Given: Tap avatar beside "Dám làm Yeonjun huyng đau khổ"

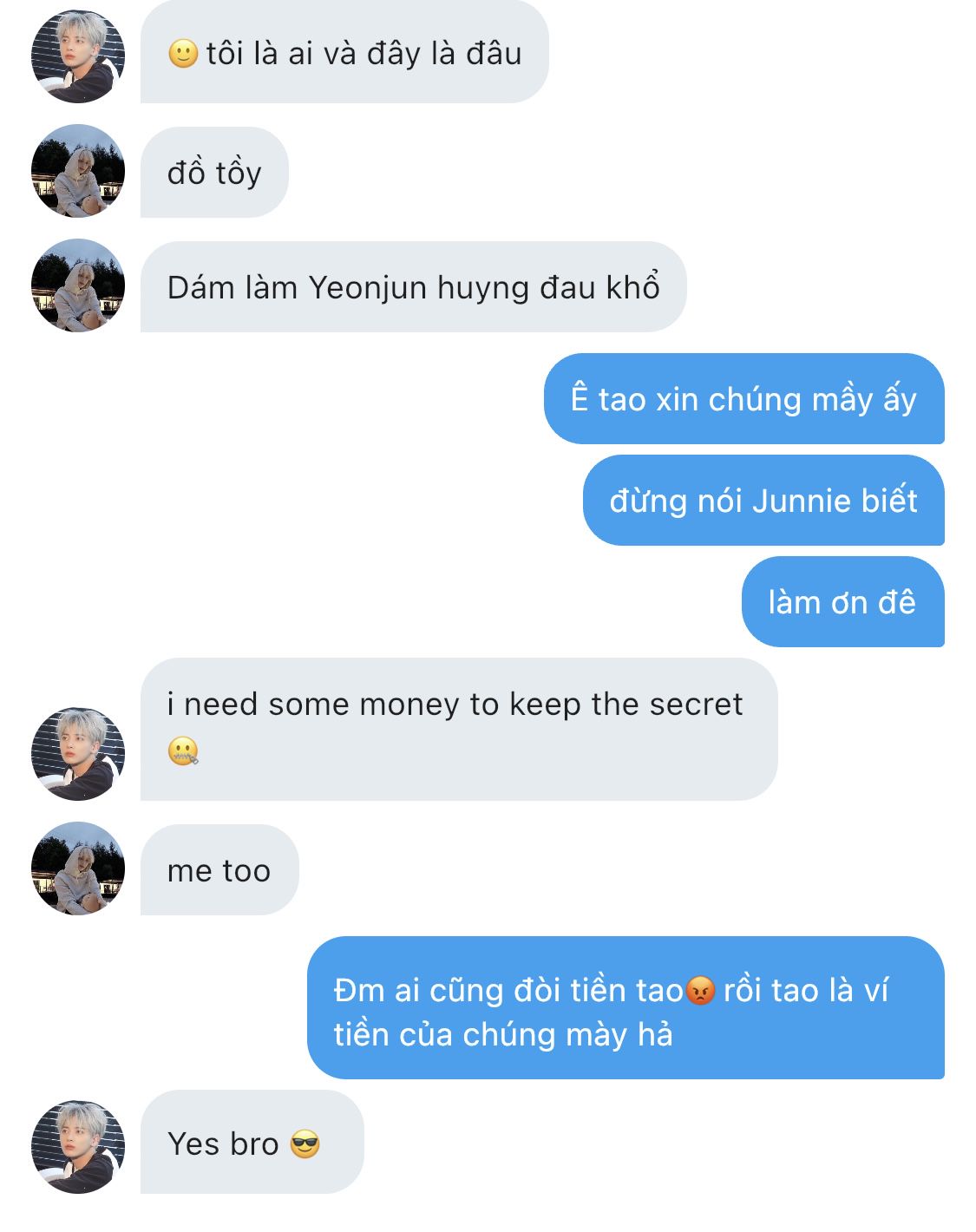Looking at the screenshot, I should click(78, 285).
